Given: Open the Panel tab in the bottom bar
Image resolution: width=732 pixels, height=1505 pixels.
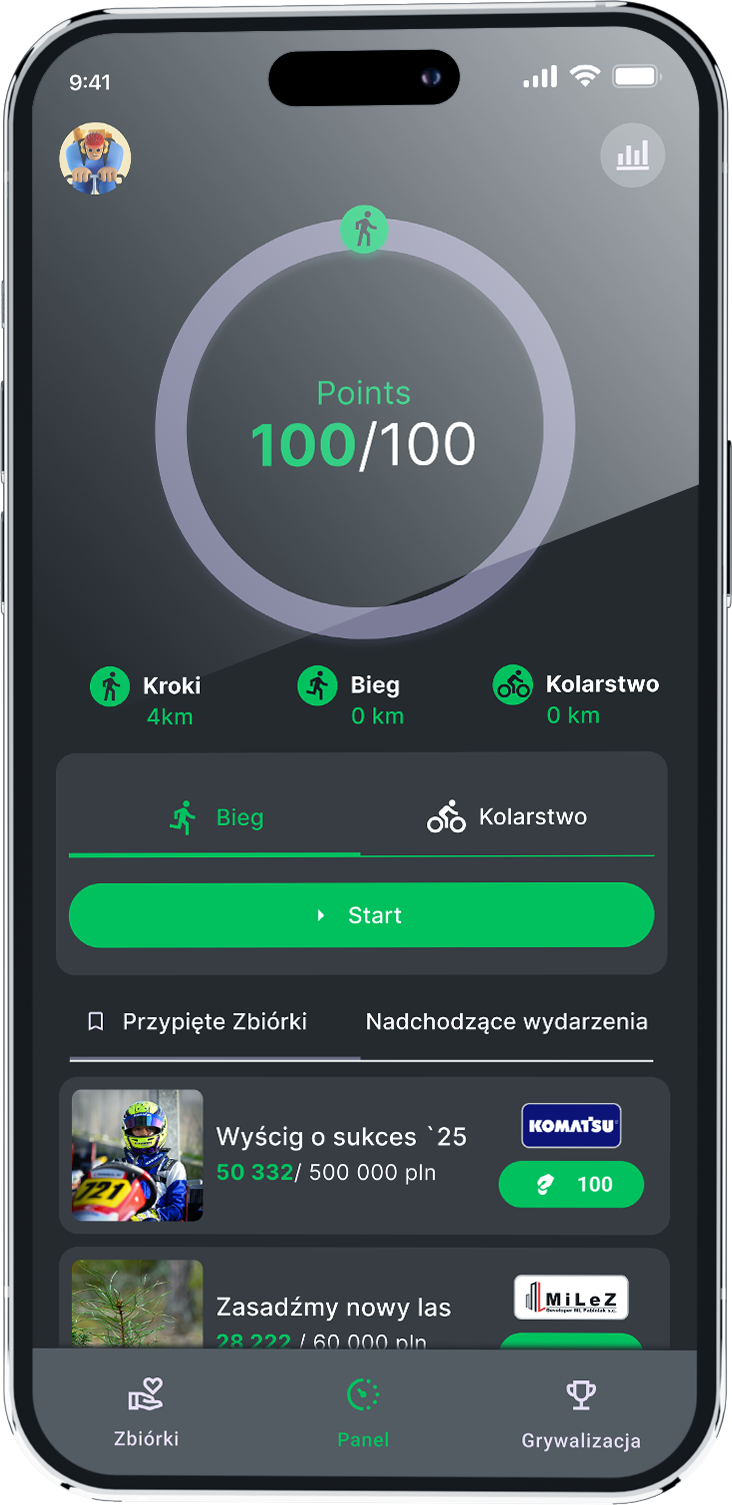Looking at the screenshot, I should 363,1414.
